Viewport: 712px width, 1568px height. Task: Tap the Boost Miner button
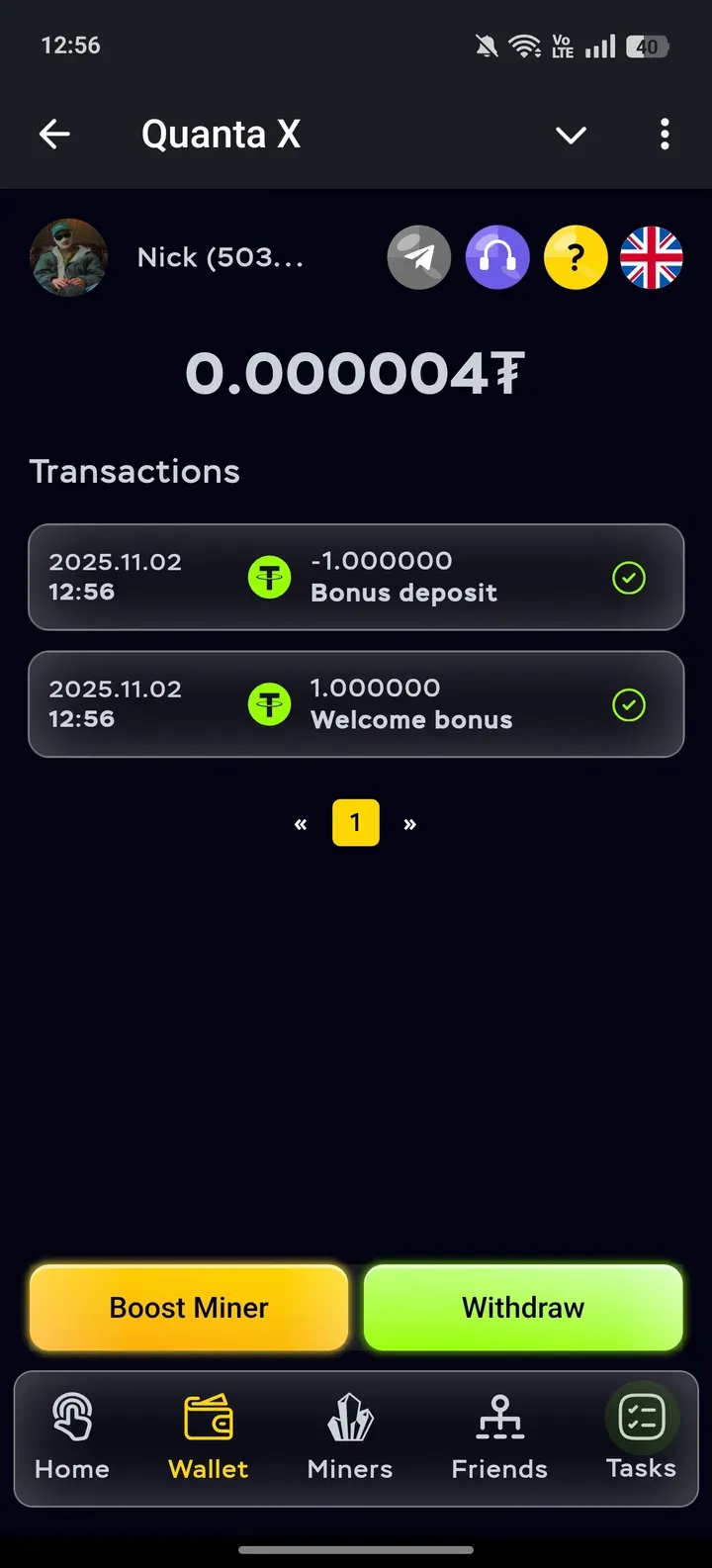[189, 1308]
